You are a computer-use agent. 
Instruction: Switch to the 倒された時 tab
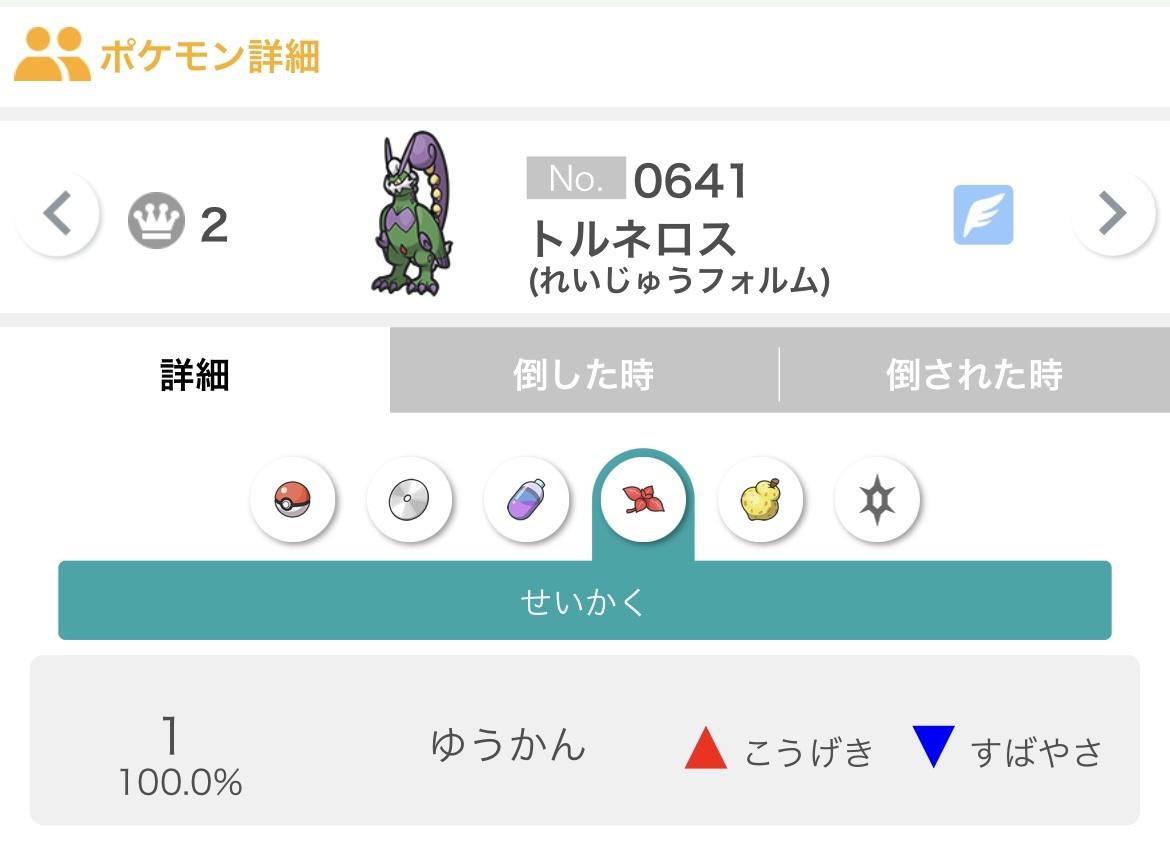(x=974, y=374)
